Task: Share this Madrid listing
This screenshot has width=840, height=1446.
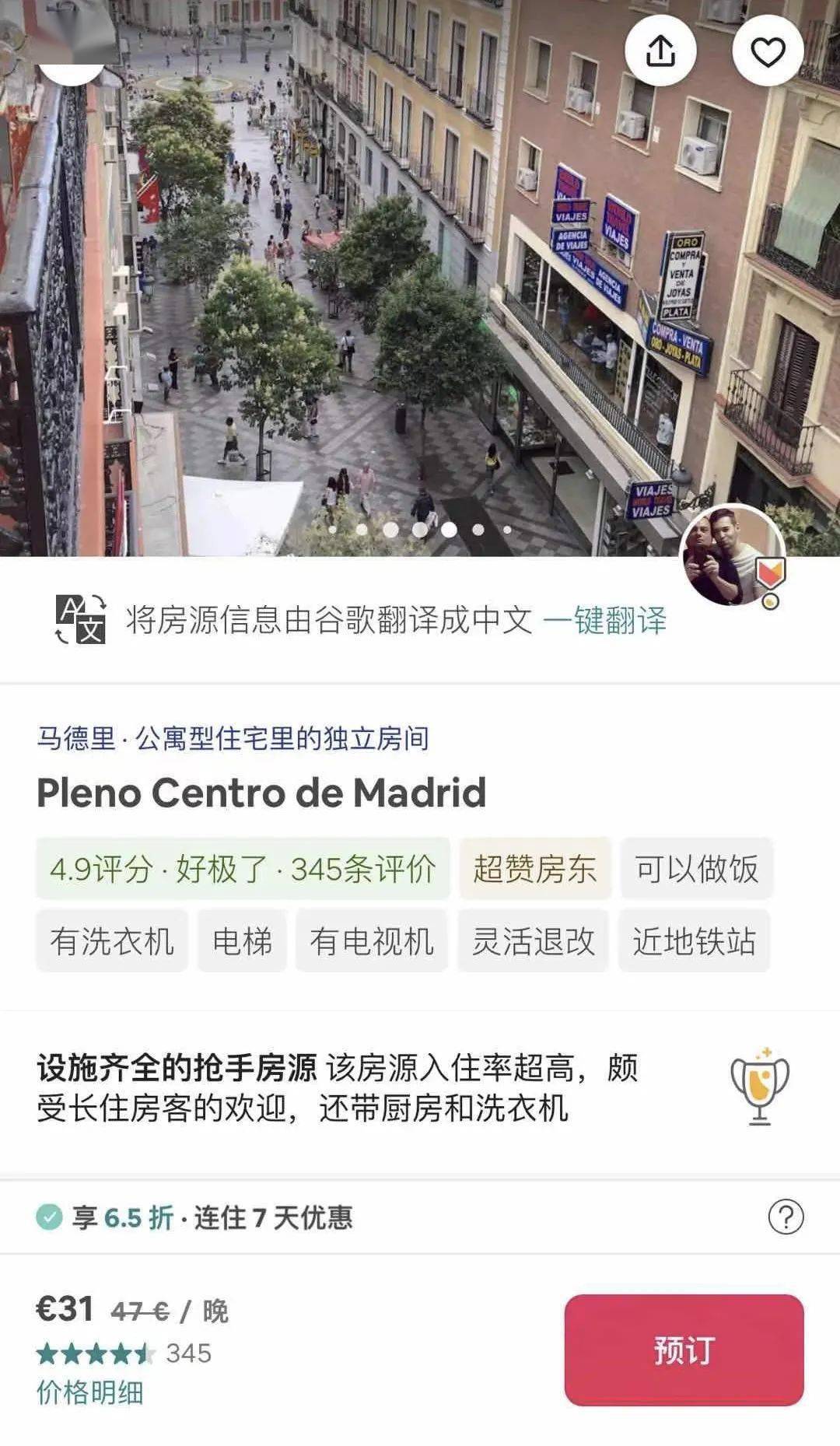Action: coord(660,51)
